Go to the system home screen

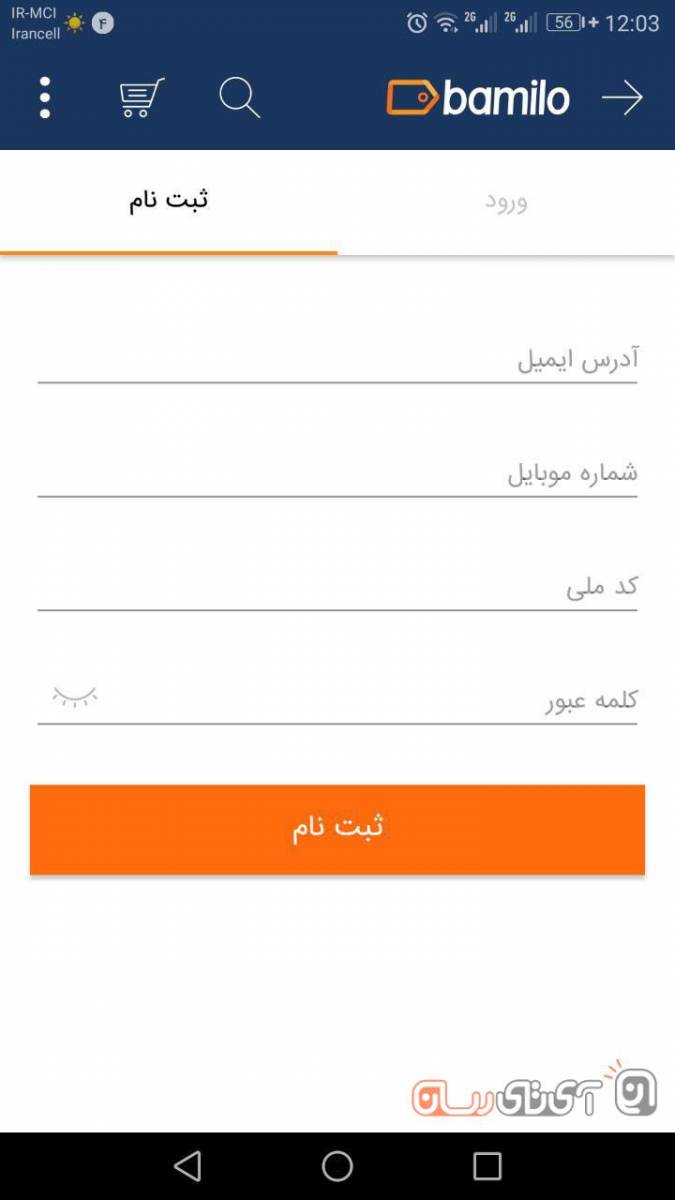click(x=337, y=1166)
